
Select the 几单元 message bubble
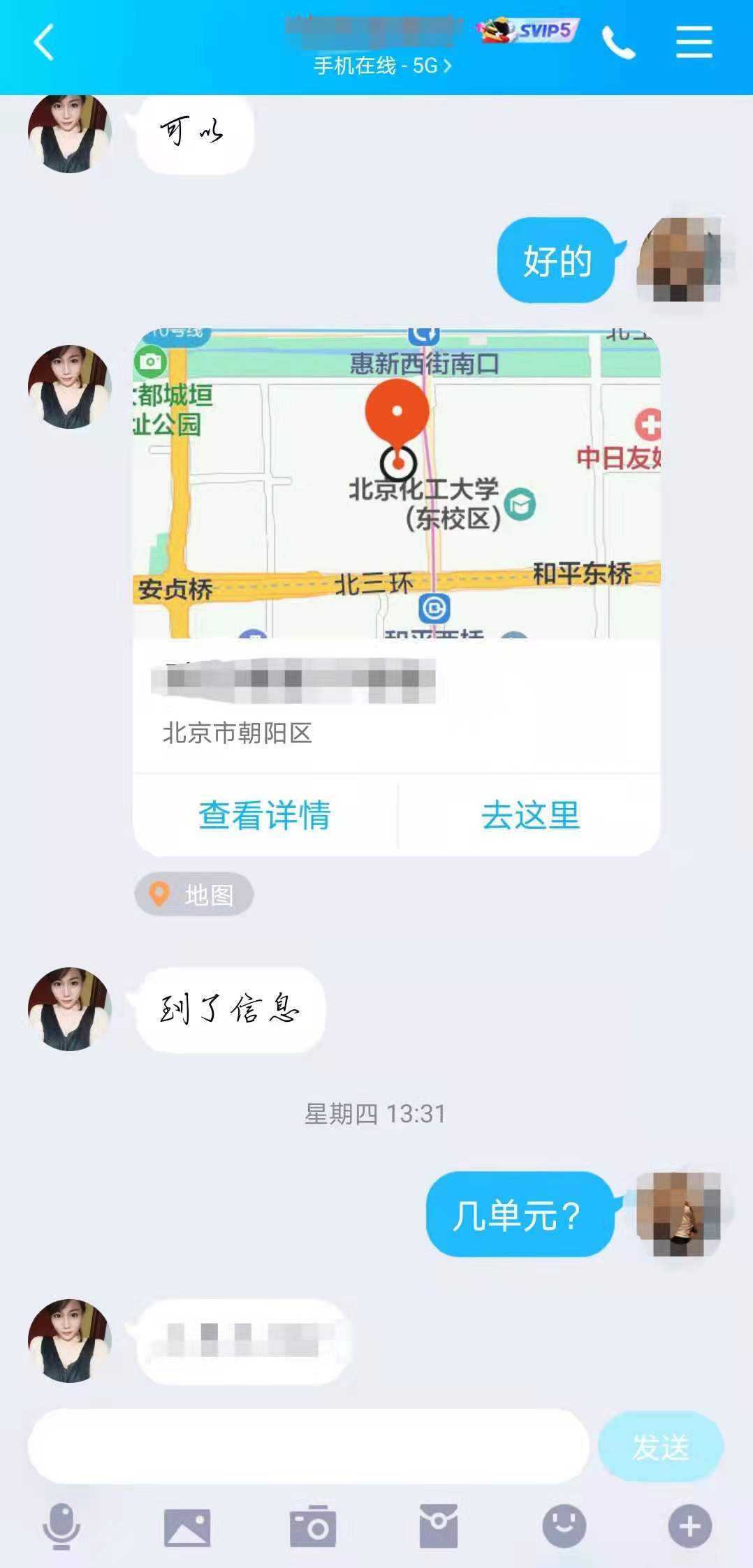[x=520, y=1212]
